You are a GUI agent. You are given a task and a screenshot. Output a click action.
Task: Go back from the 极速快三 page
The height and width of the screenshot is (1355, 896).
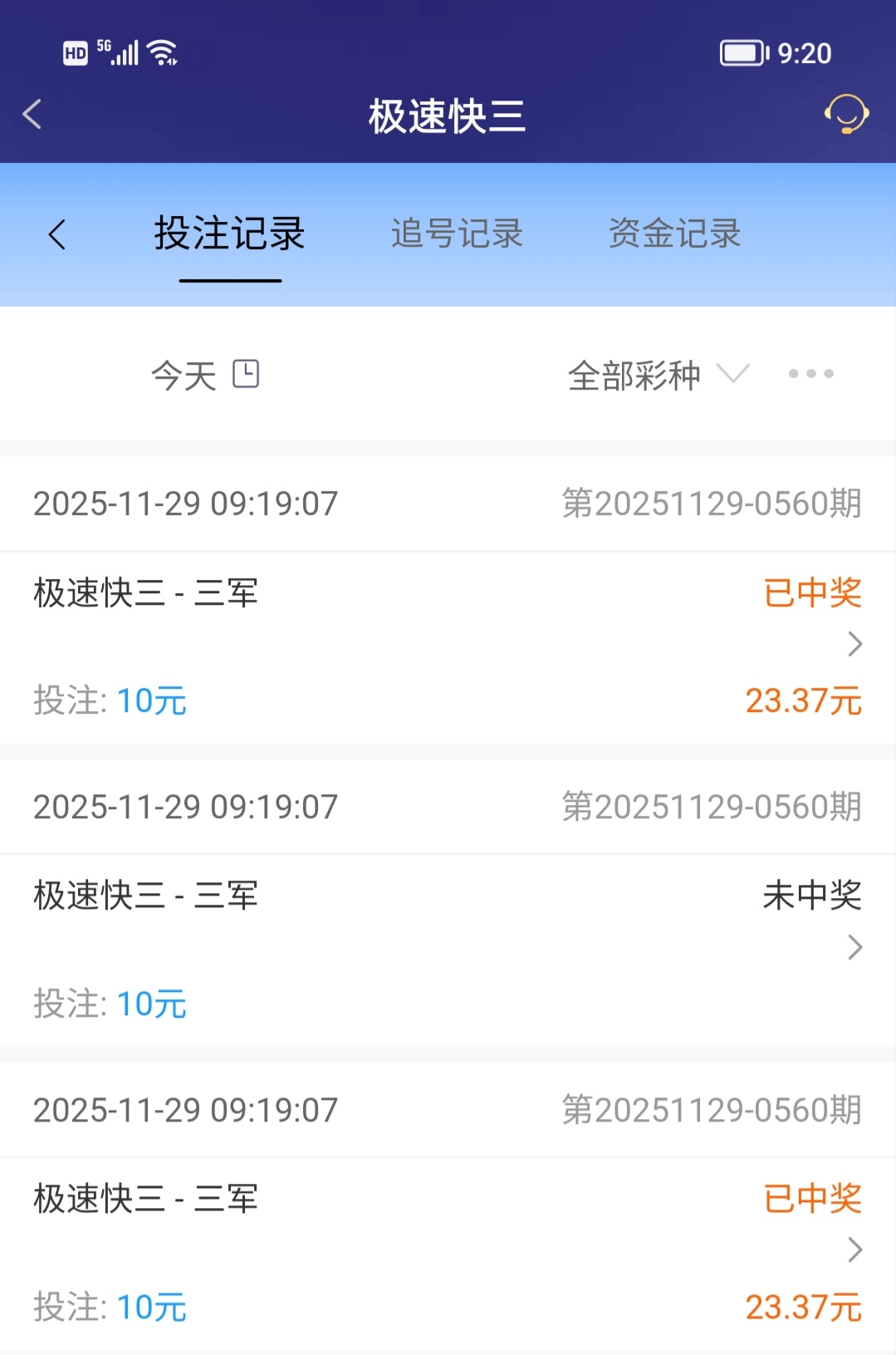33,115
